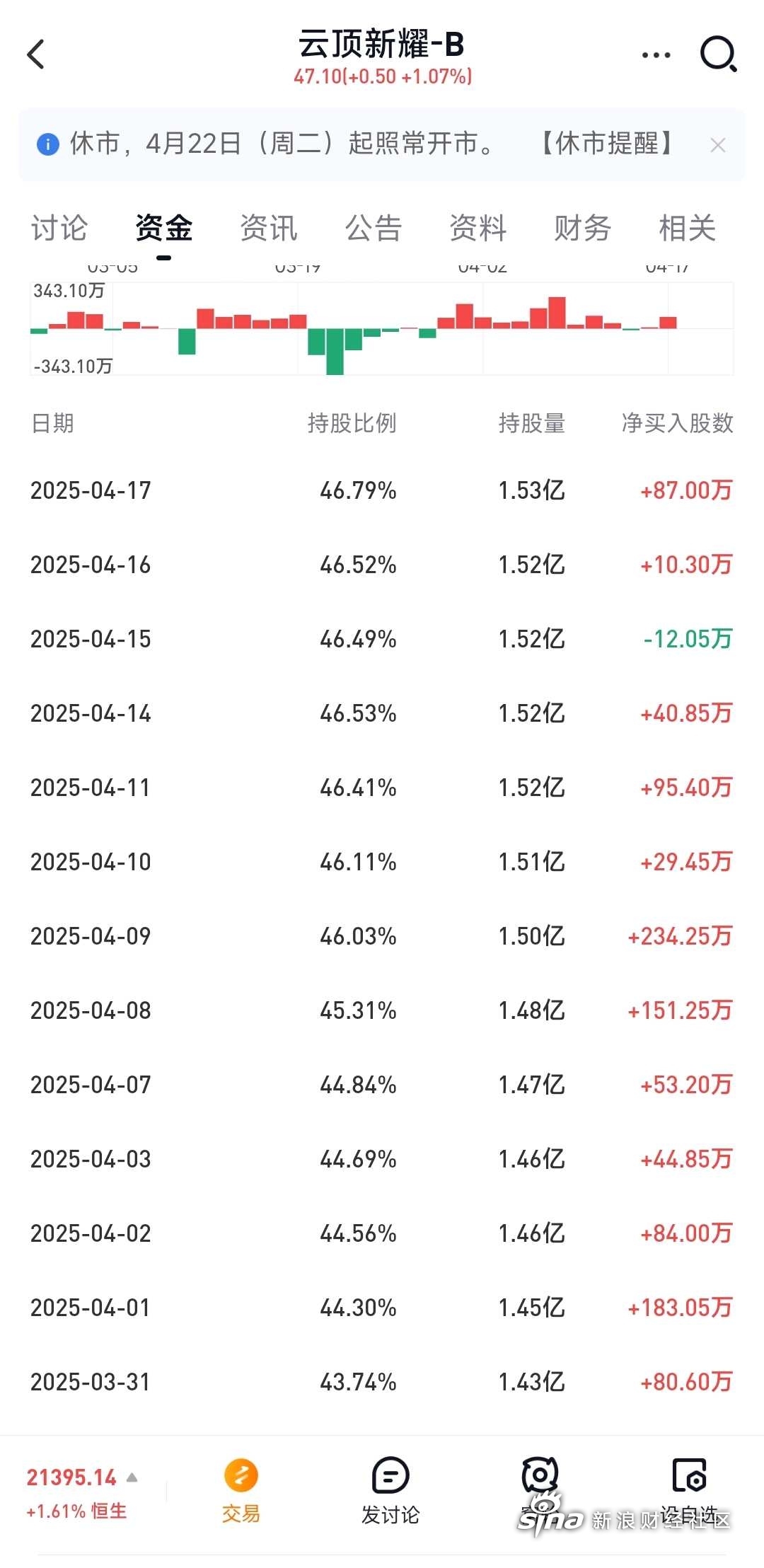
Task: Open stock search magnifier icon
Action: (719, 54)
